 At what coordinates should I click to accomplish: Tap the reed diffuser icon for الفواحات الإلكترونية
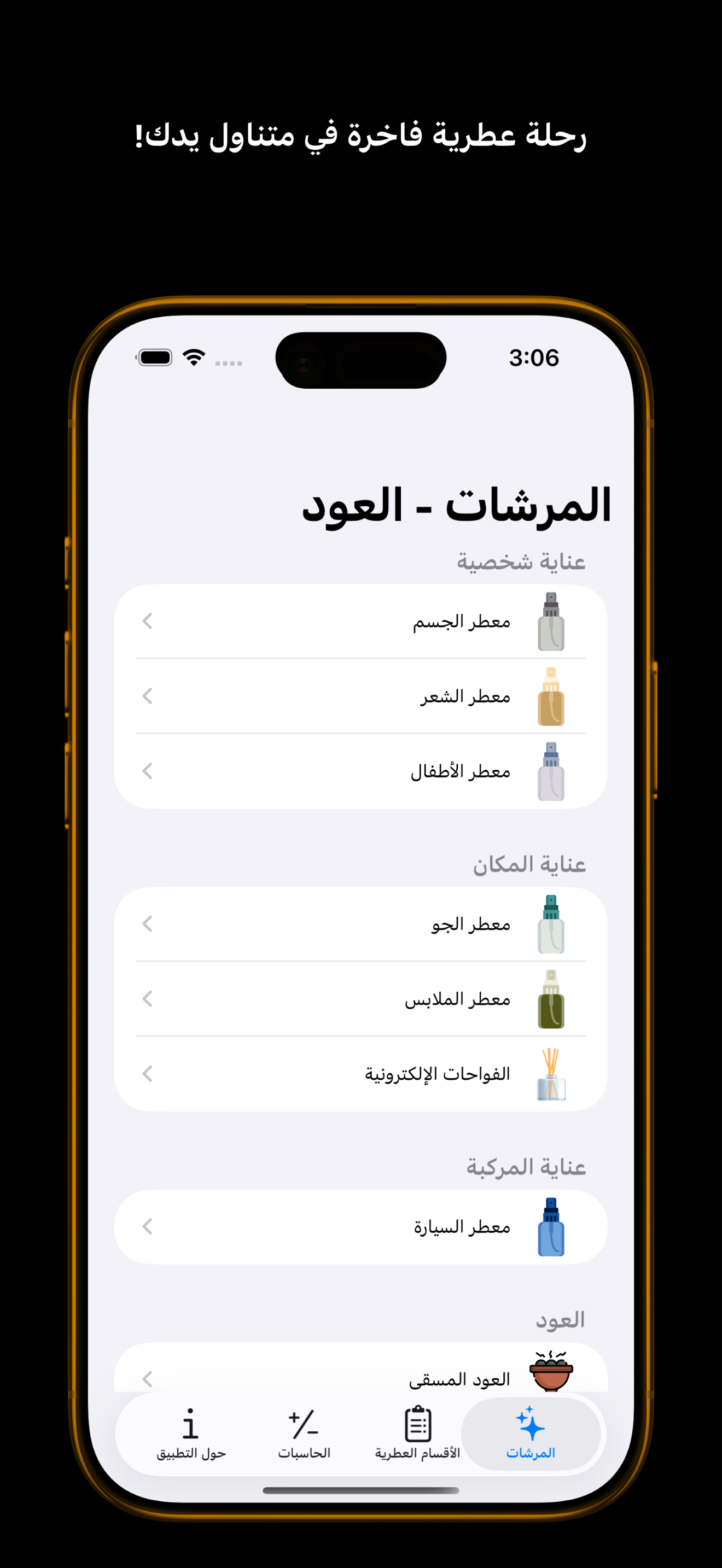click(551, 1074)
